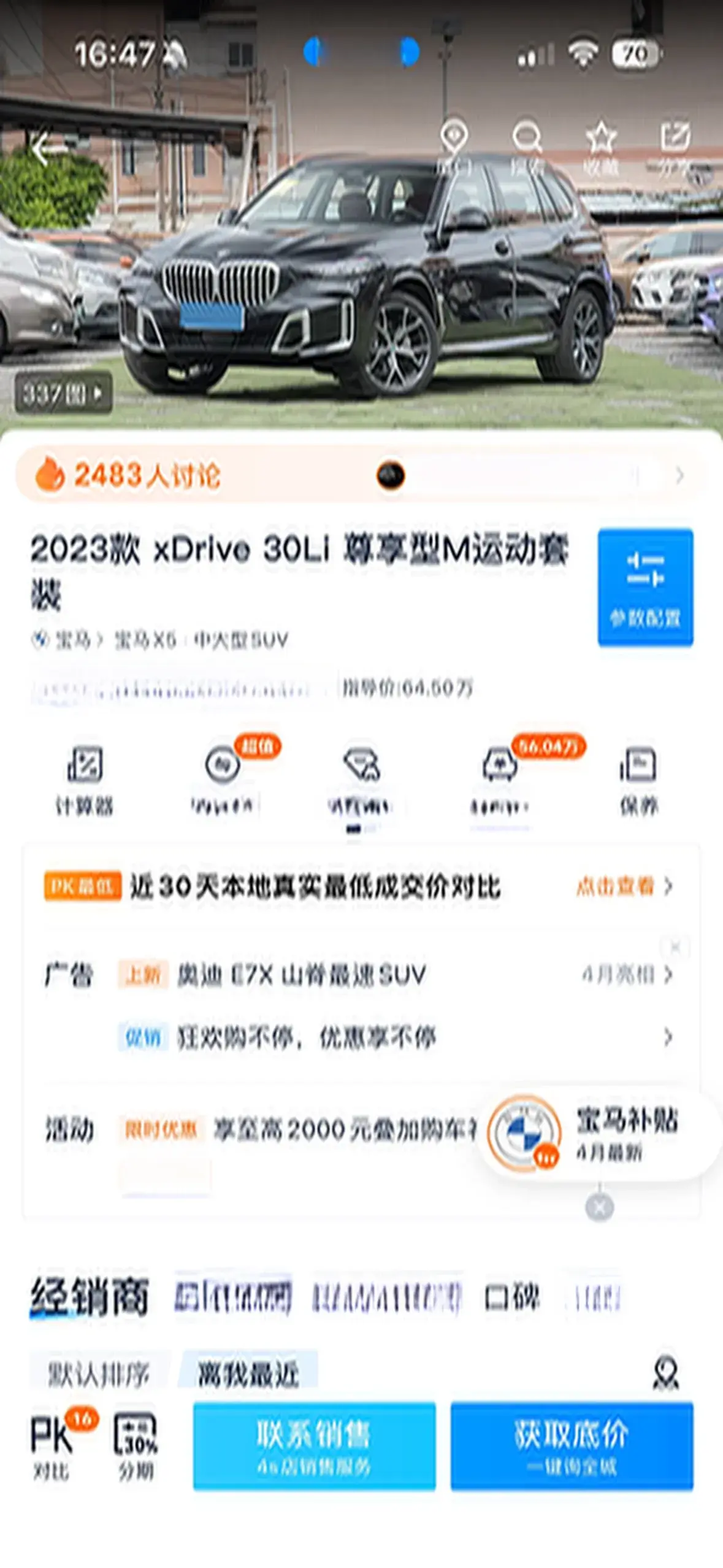Switch to the 口碑 tab
The width and height of the screenshot is (723, 1568).
[x=511, y=1297]
